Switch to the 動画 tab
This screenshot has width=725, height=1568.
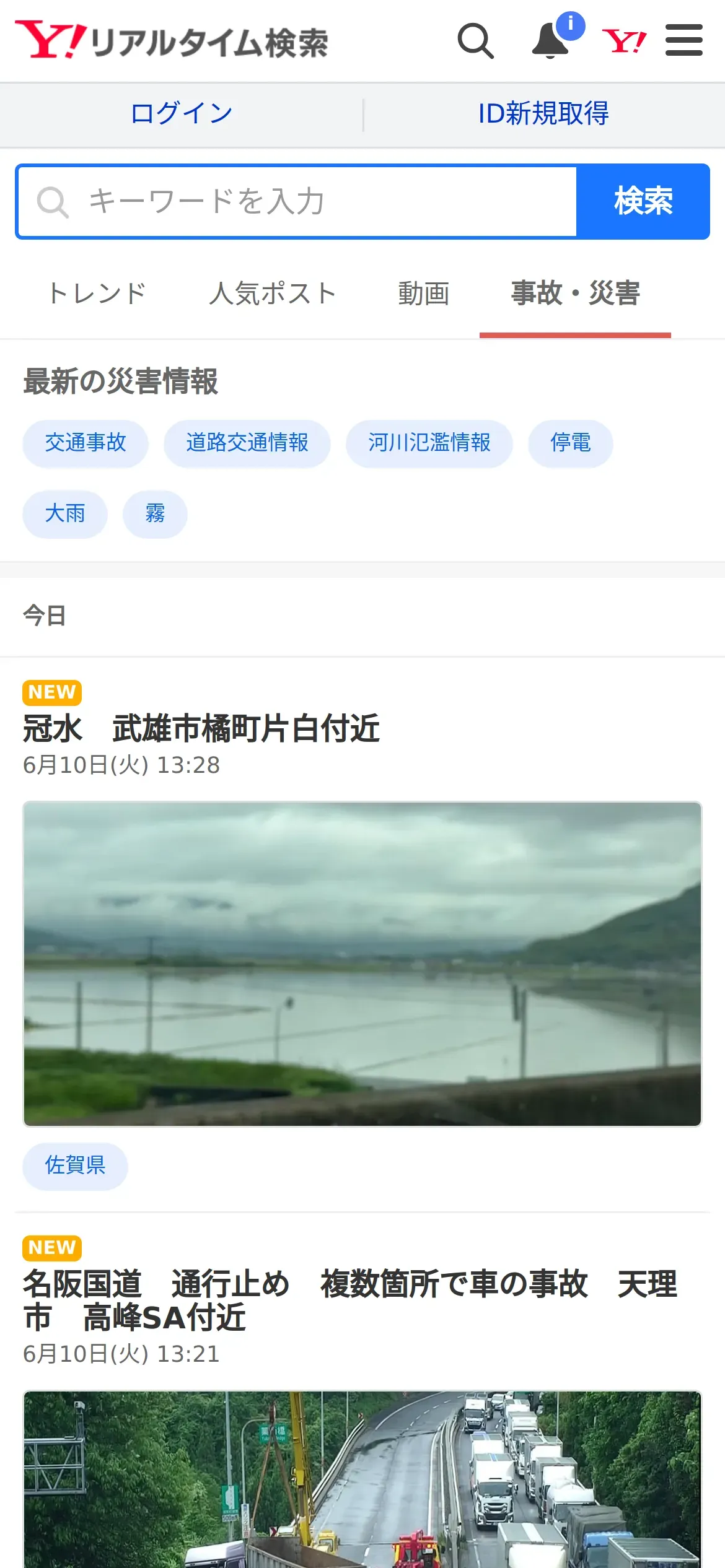[x=424, y=294]
